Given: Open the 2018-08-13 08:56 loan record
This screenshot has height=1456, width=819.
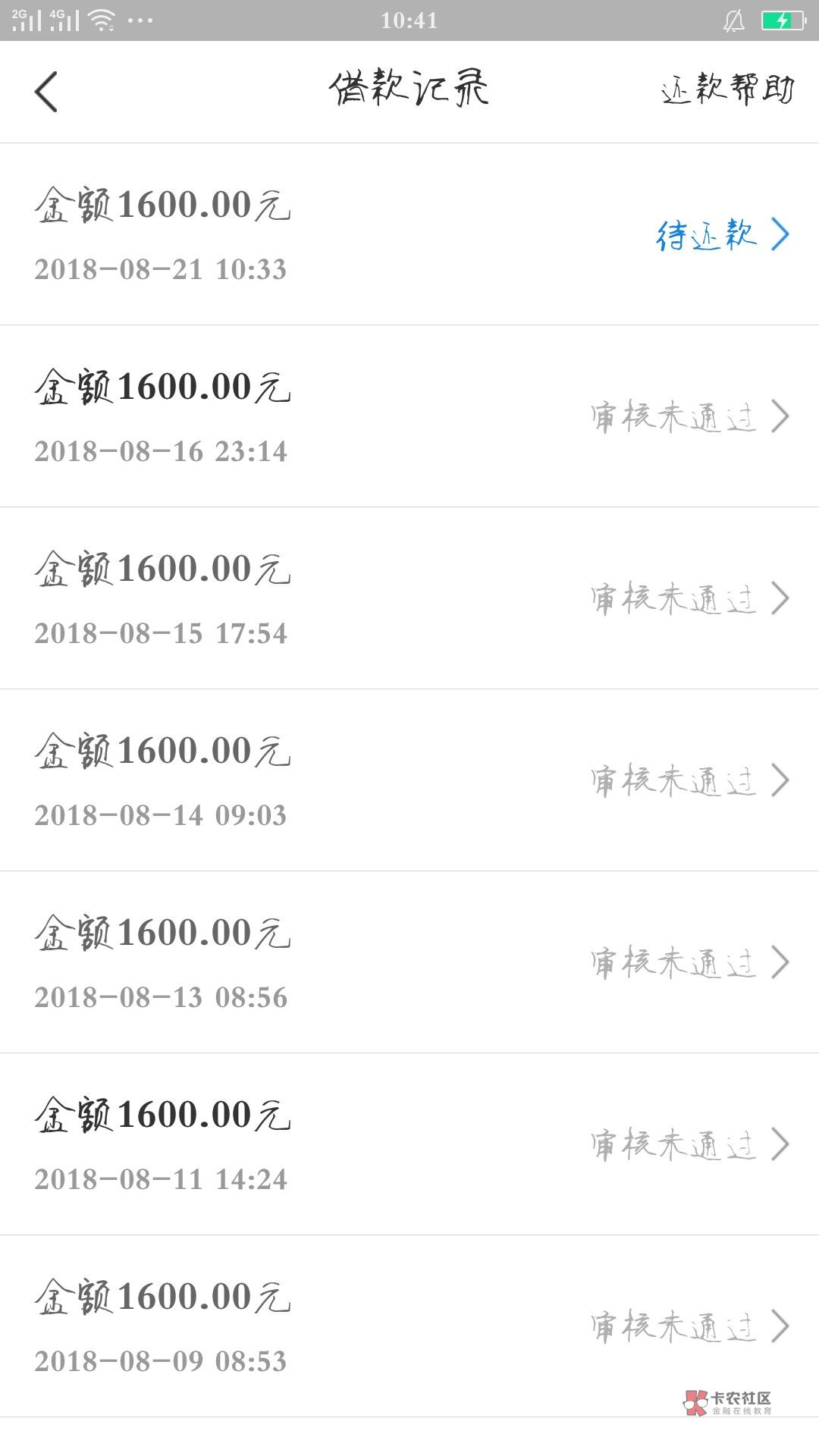Looking at the screenshot, I should coord(409,962).
